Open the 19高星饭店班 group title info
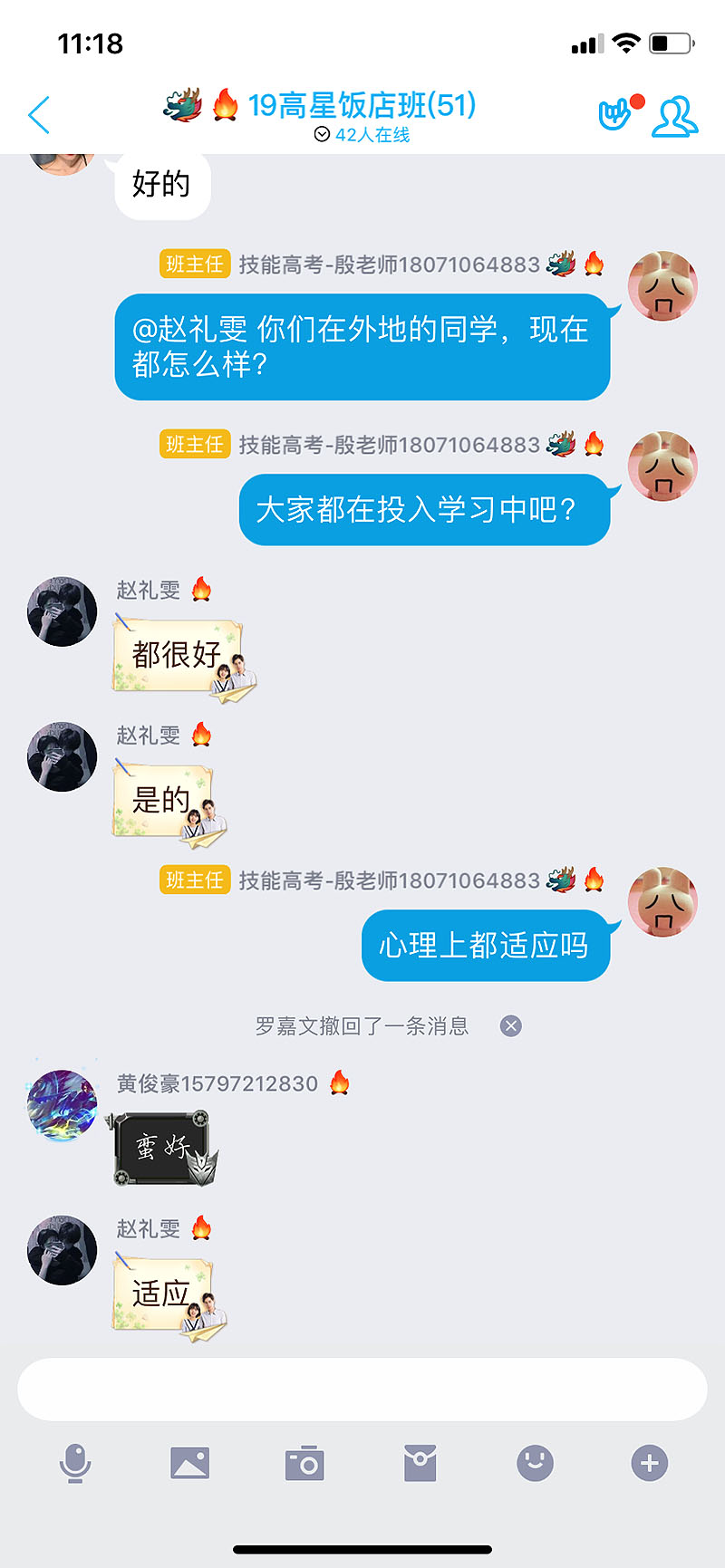 point(362,106)
